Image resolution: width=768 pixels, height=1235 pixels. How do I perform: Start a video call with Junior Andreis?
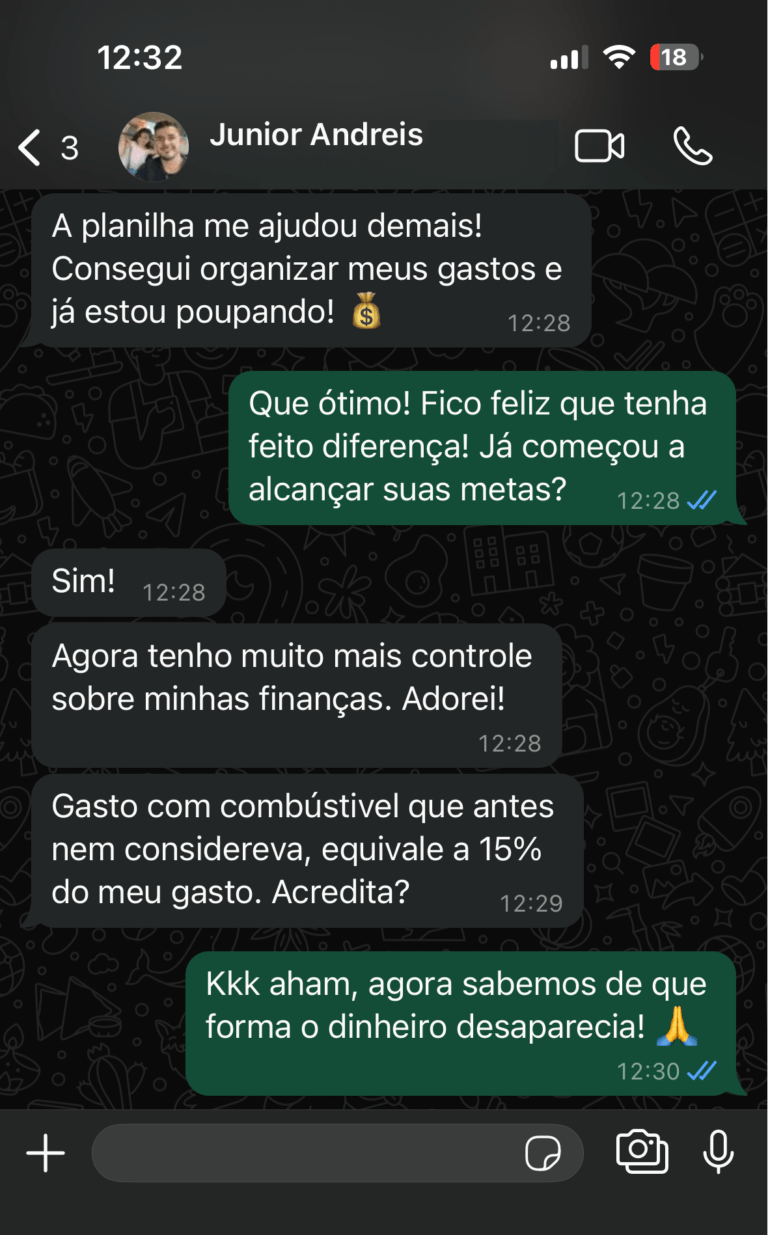[x=599, y=147]
